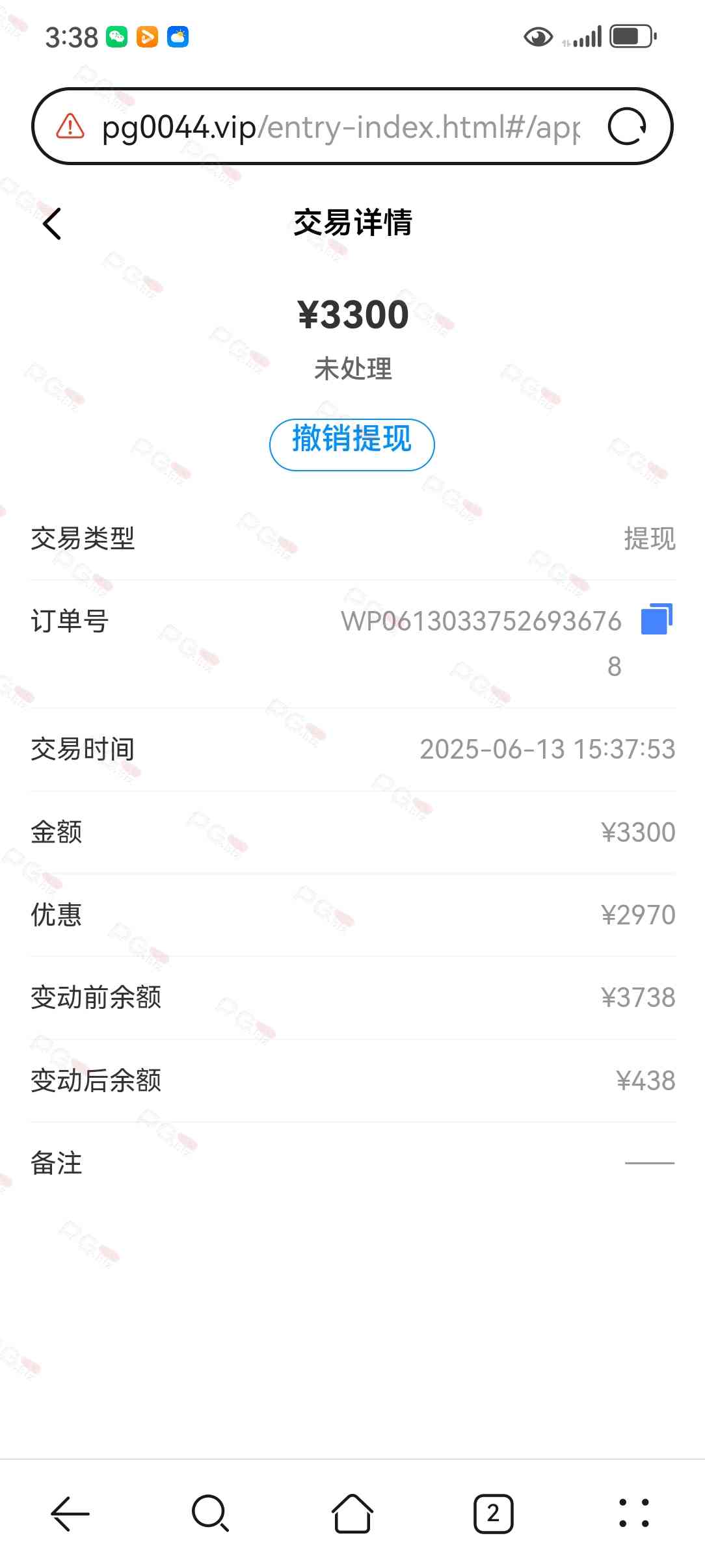Screen dimensions: 705x1568
Task: Tap the site security warning icon
Action: [x=70, y=126]
